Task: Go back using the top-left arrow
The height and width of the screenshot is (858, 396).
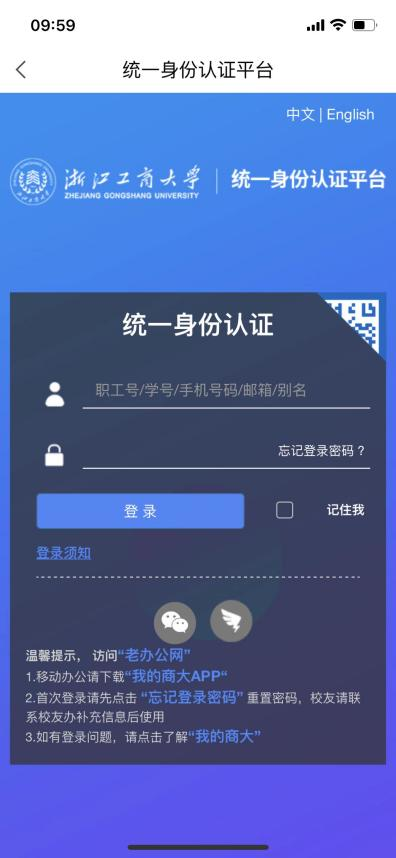Action: 21,70
